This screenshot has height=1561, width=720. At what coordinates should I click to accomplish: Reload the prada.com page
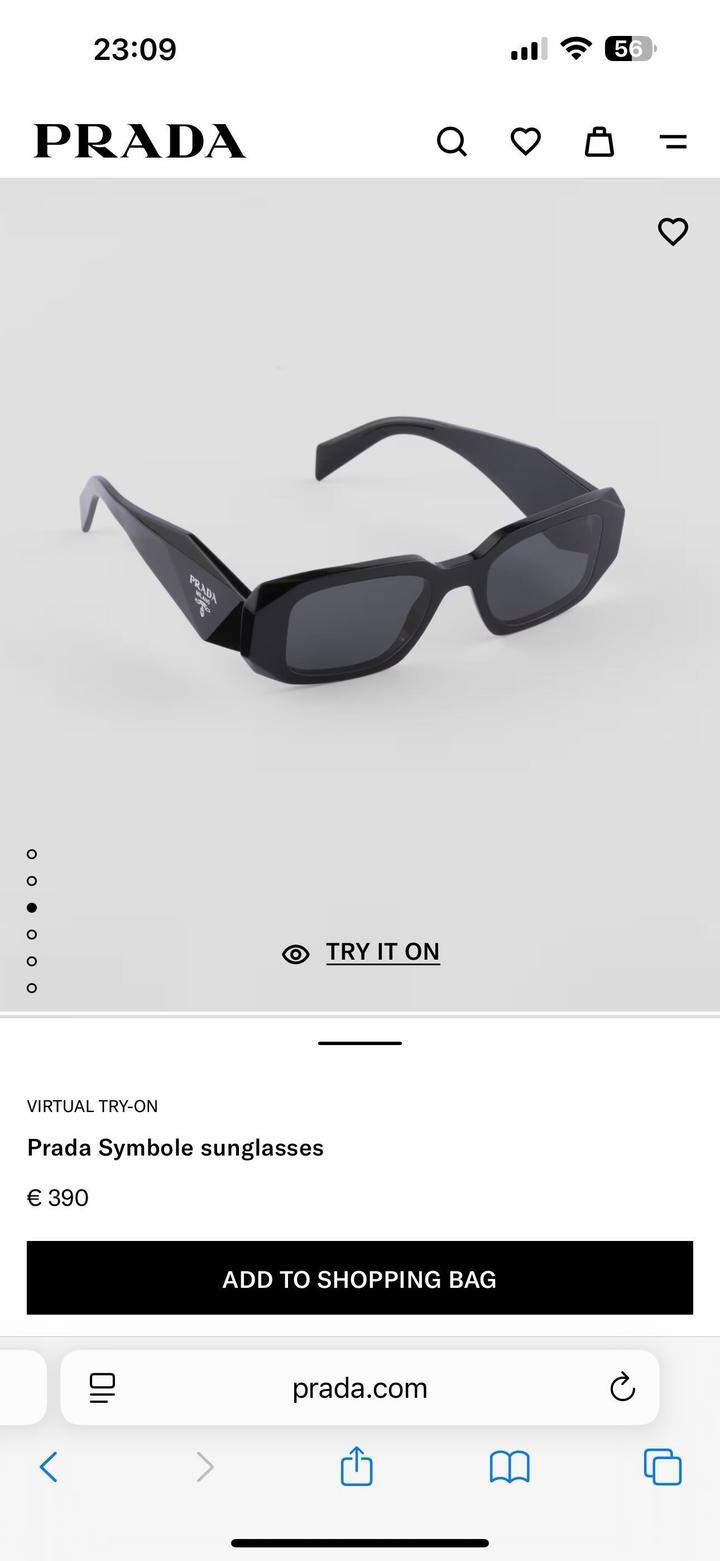point(622,1387)
